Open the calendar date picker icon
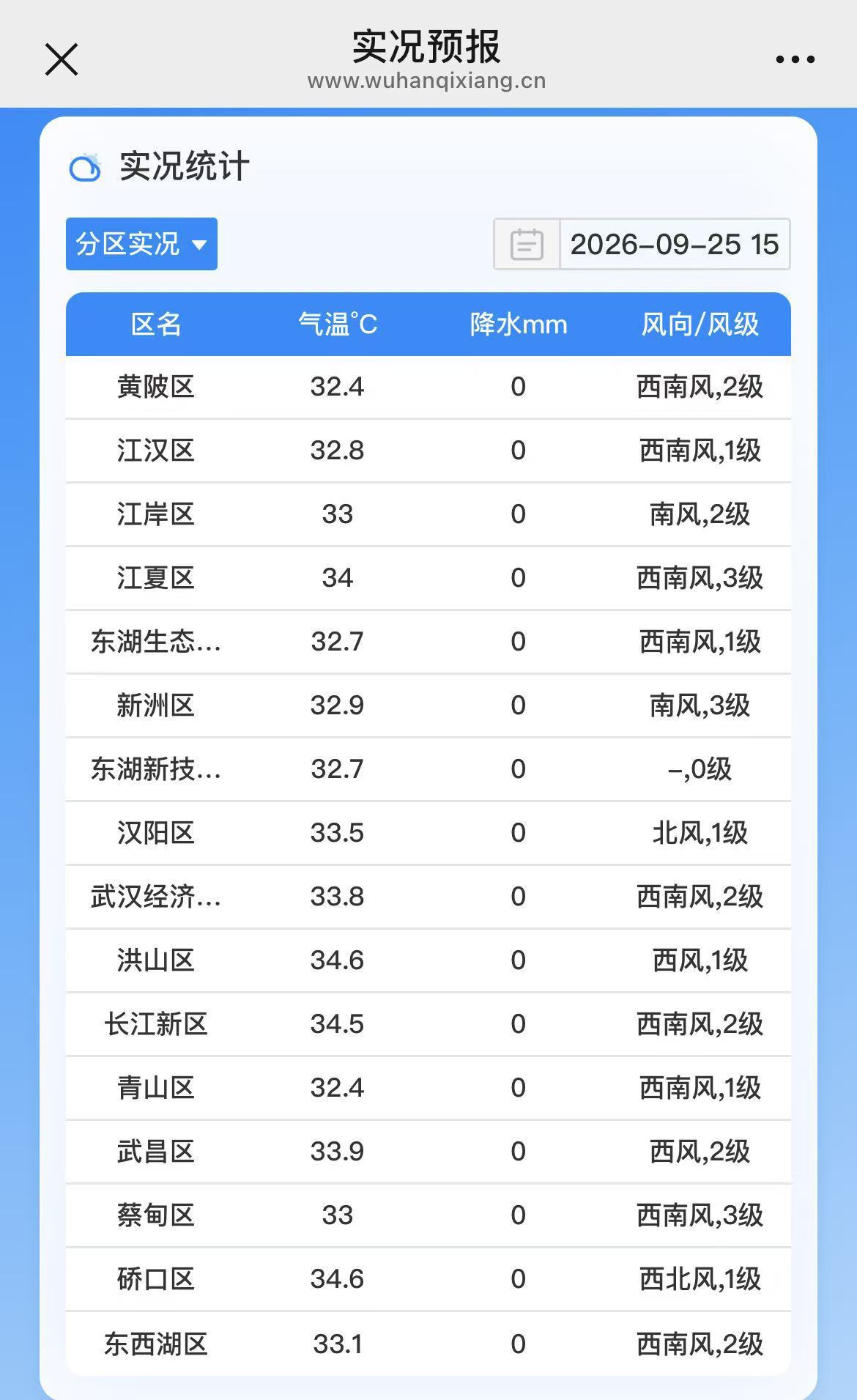This screenshot has height=1400, width=857. 527,244
